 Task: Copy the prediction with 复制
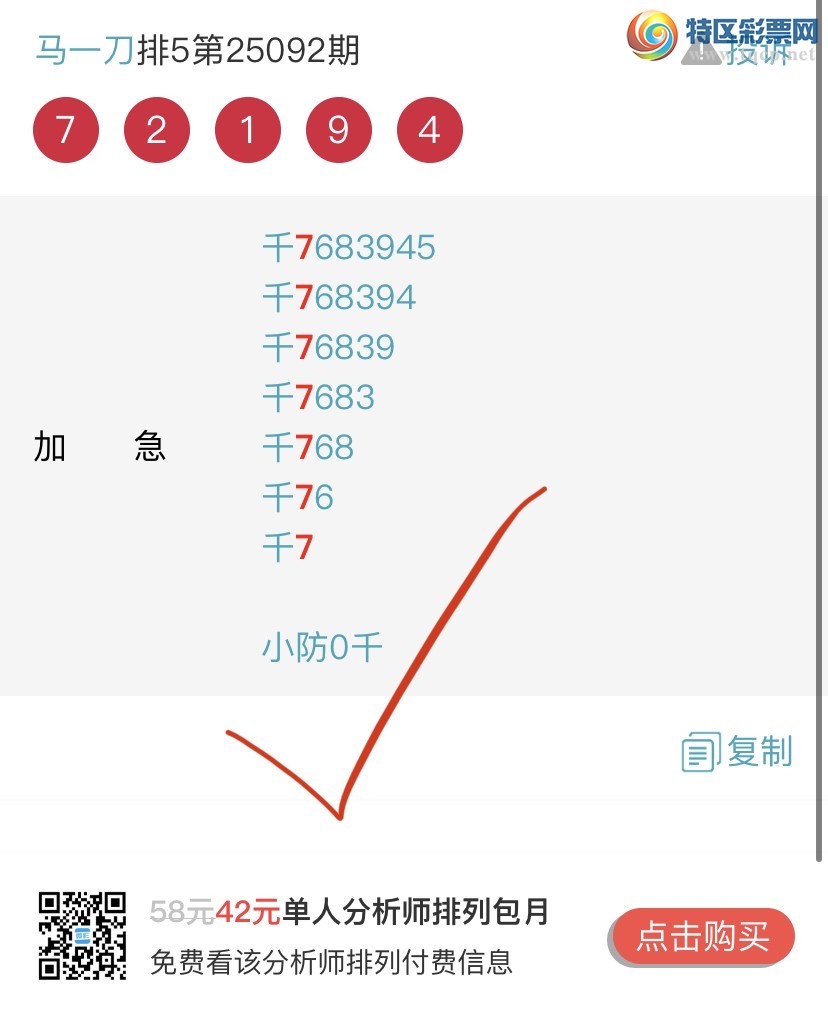click(x=738, y=752)
